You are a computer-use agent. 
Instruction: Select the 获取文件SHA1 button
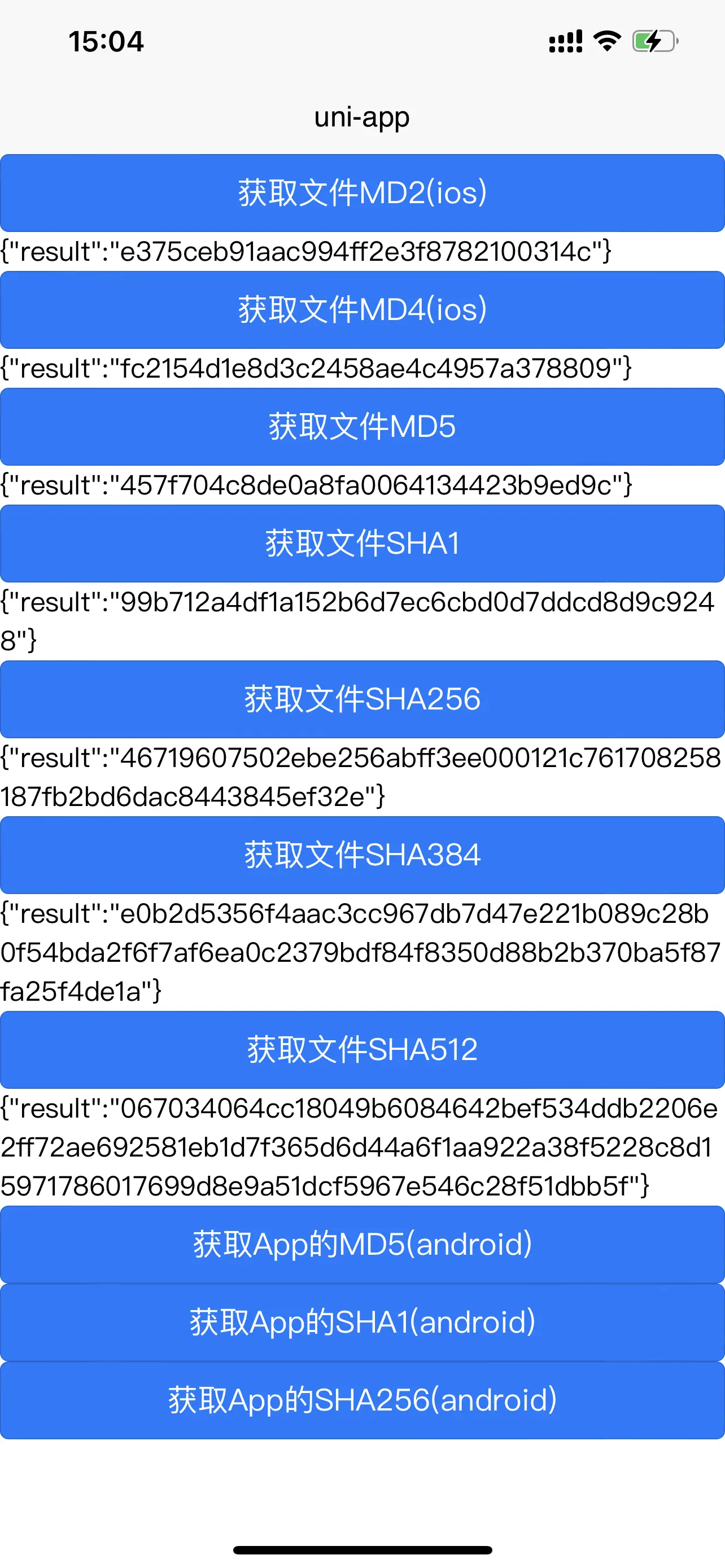pos(362,544)
